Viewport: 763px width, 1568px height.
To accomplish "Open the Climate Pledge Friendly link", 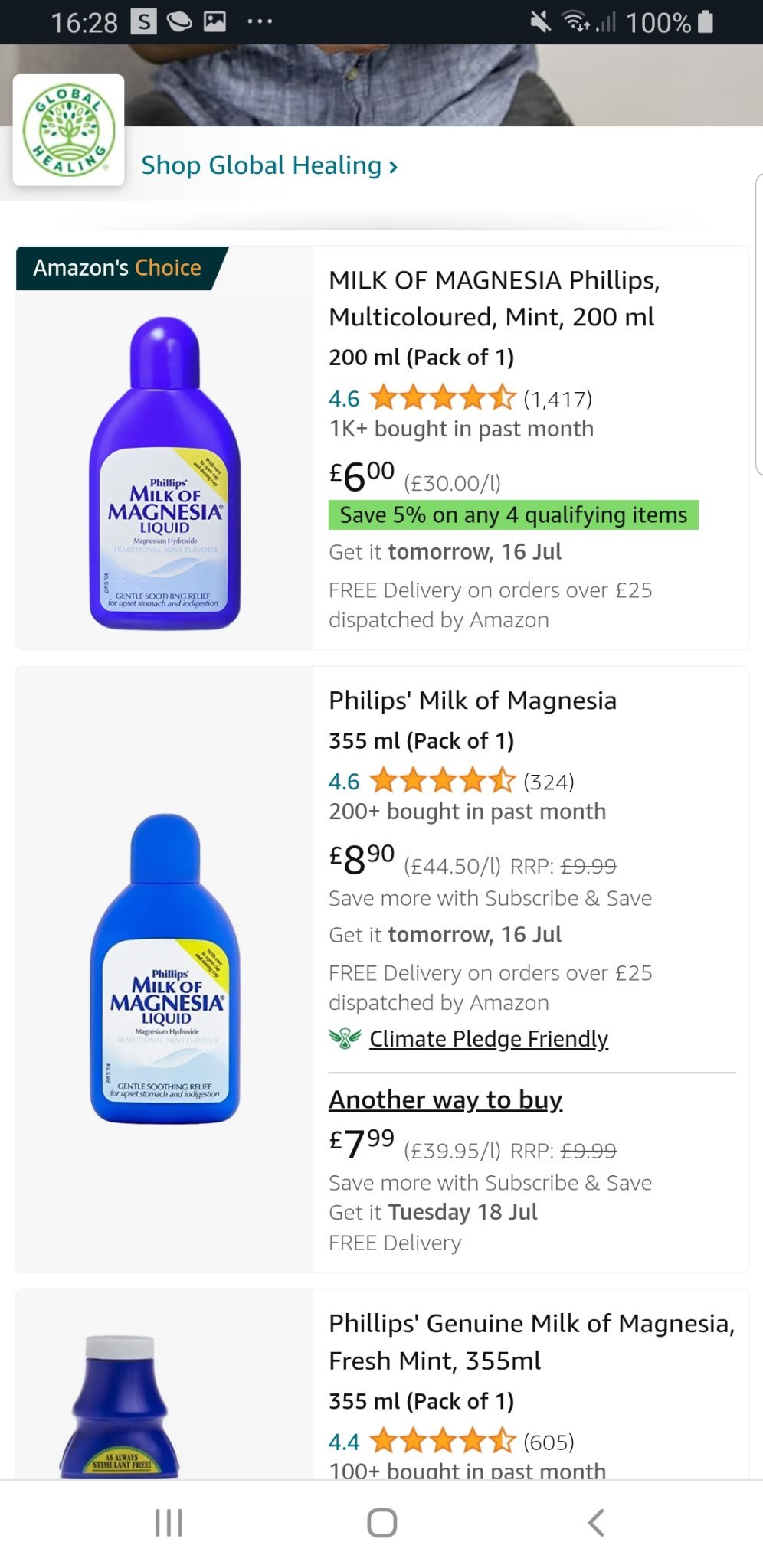I will point(488,1039).
